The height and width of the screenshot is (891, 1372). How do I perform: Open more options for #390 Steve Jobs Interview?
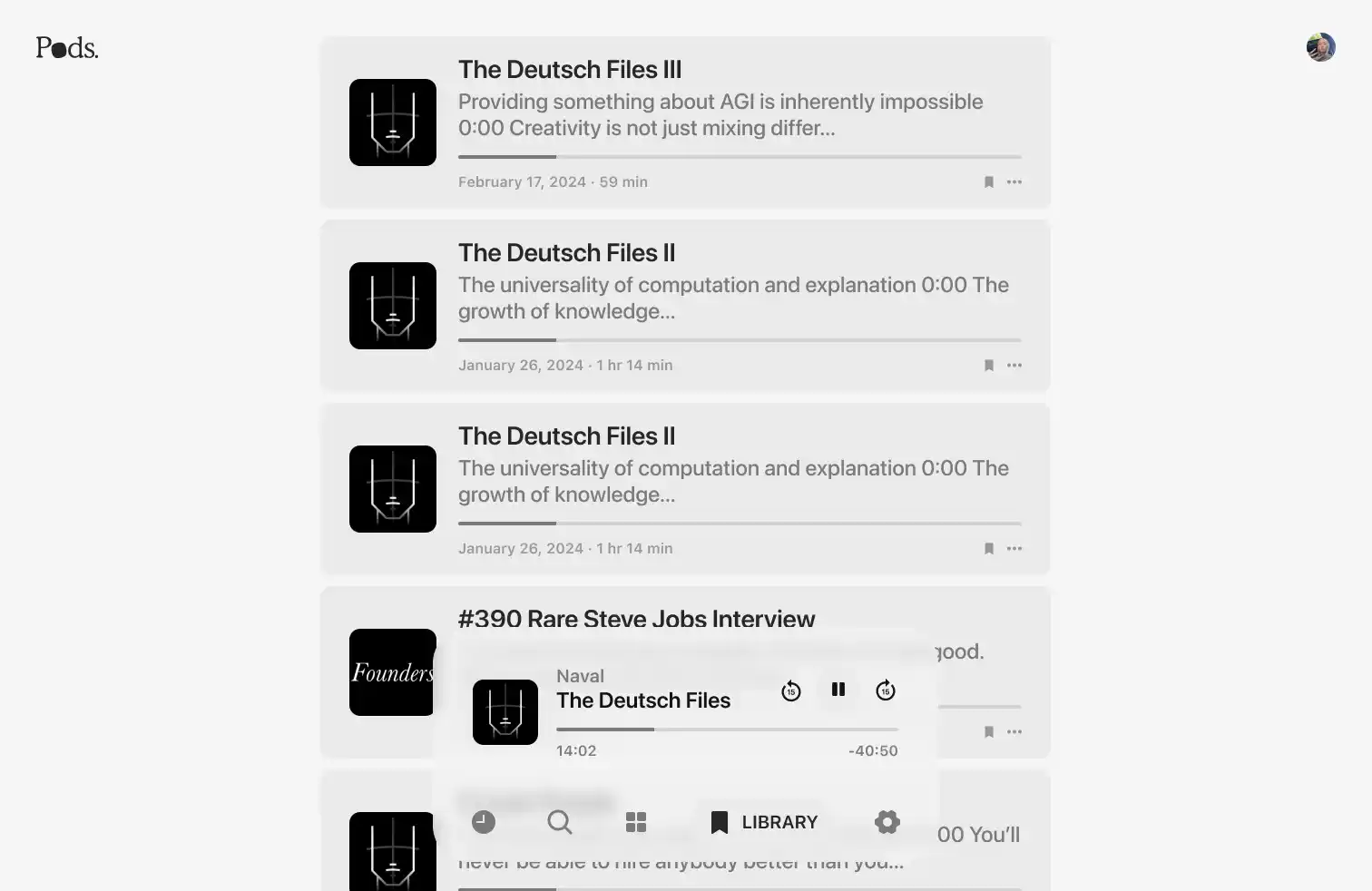tap(1014, 732)
